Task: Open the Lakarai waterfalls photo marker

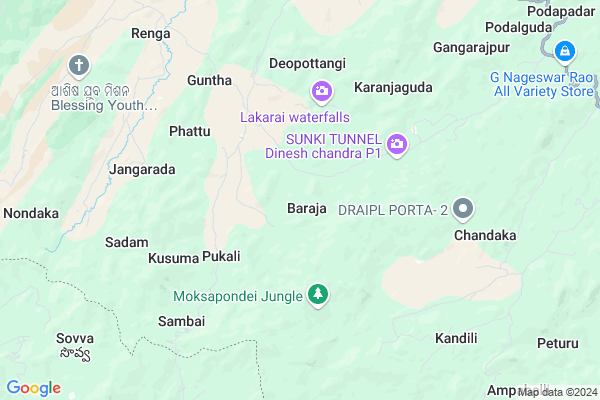Action: [322, 93]
